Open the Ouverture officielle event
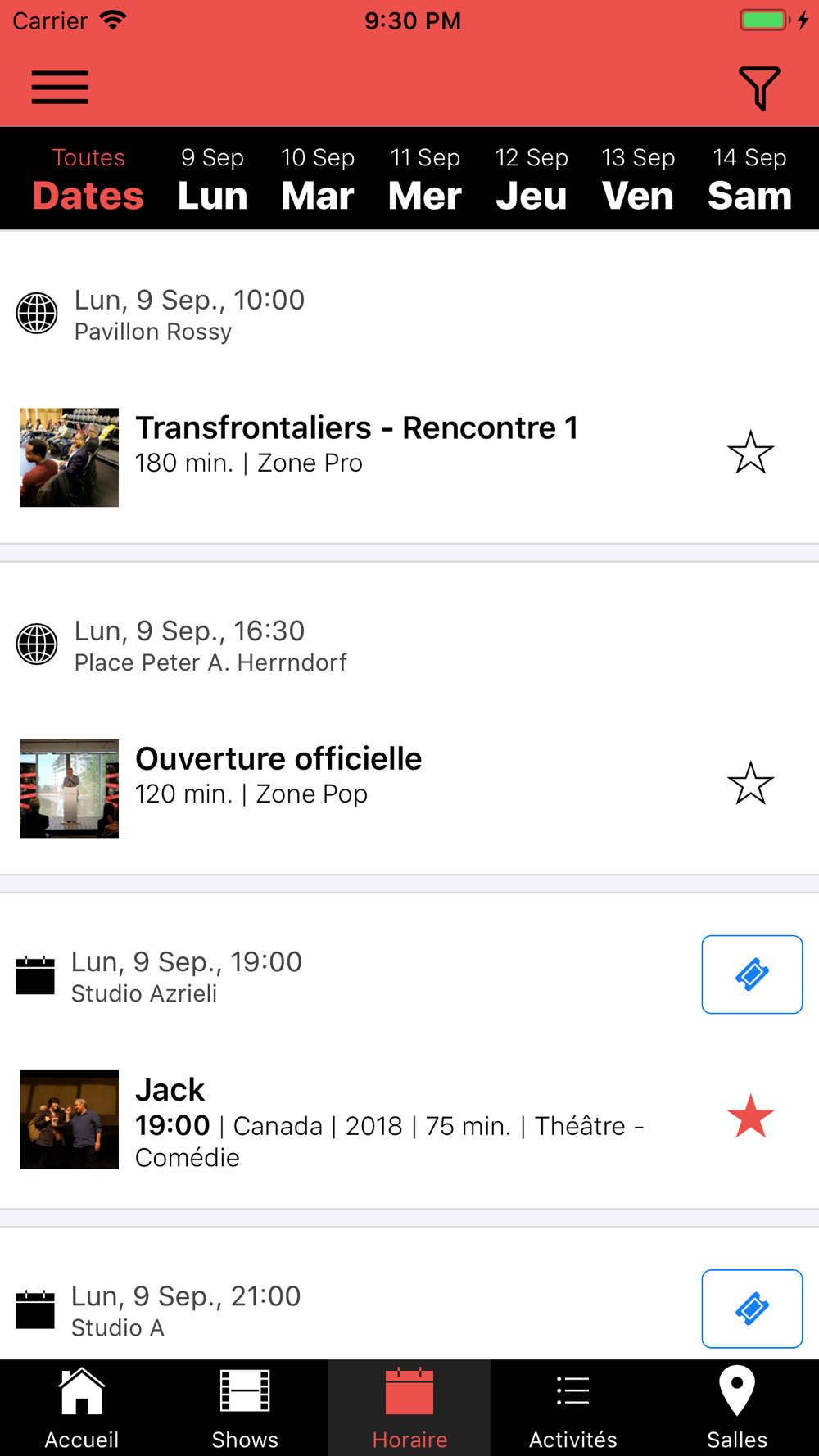Screen dimensions: 819x1456 coord(278,775)
